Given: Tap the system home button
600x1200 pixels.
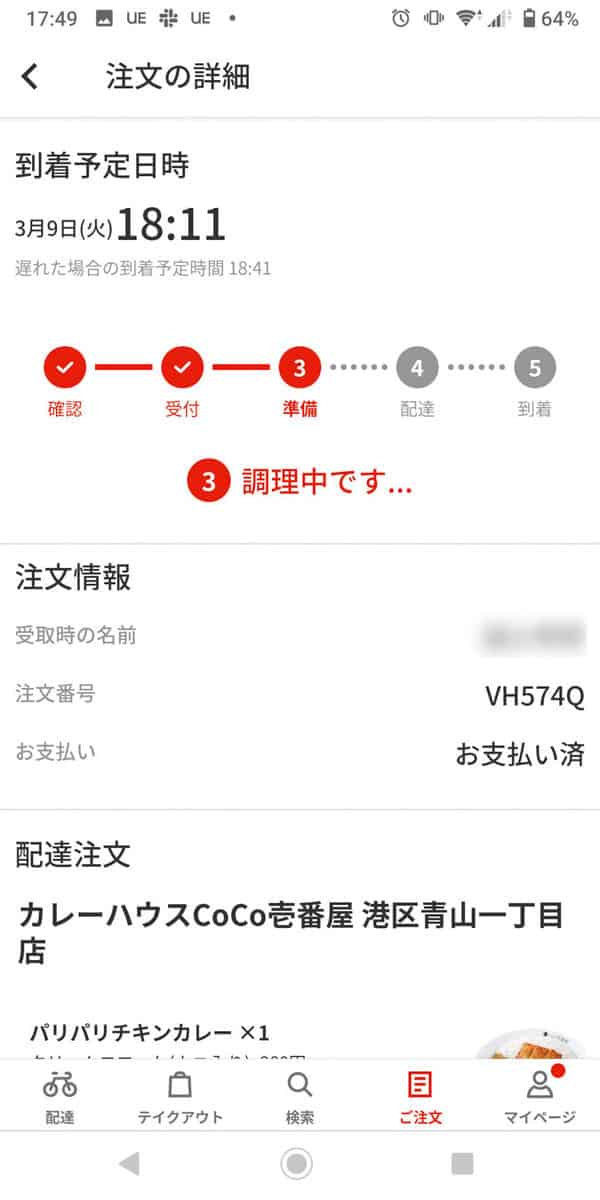Looking at the screenshot, I should [x=296, y=1163].
